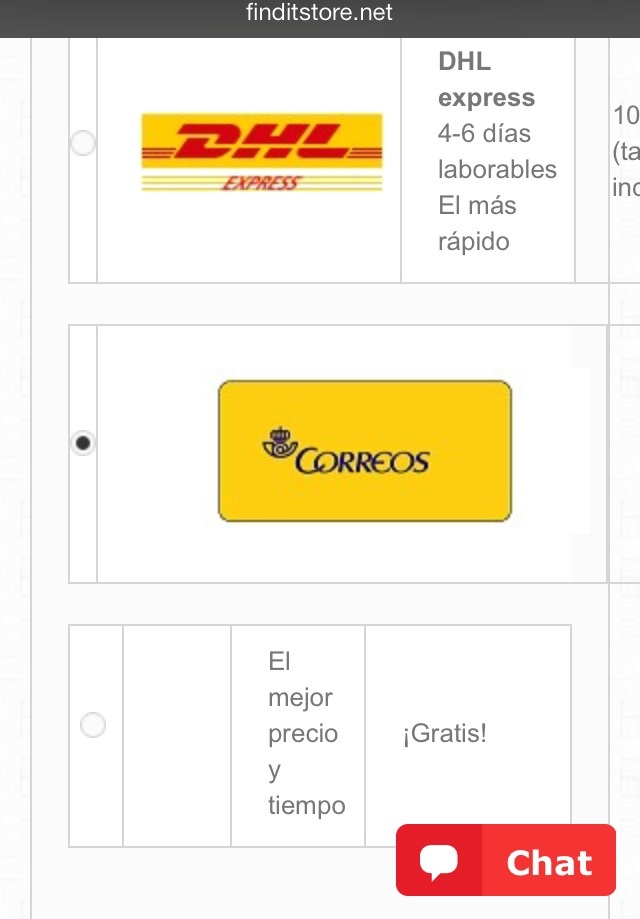The width and height of the screenshot is (640, 919).
Task: Choose the Correos shipping radio button
Action: click(x=84, y=442)
